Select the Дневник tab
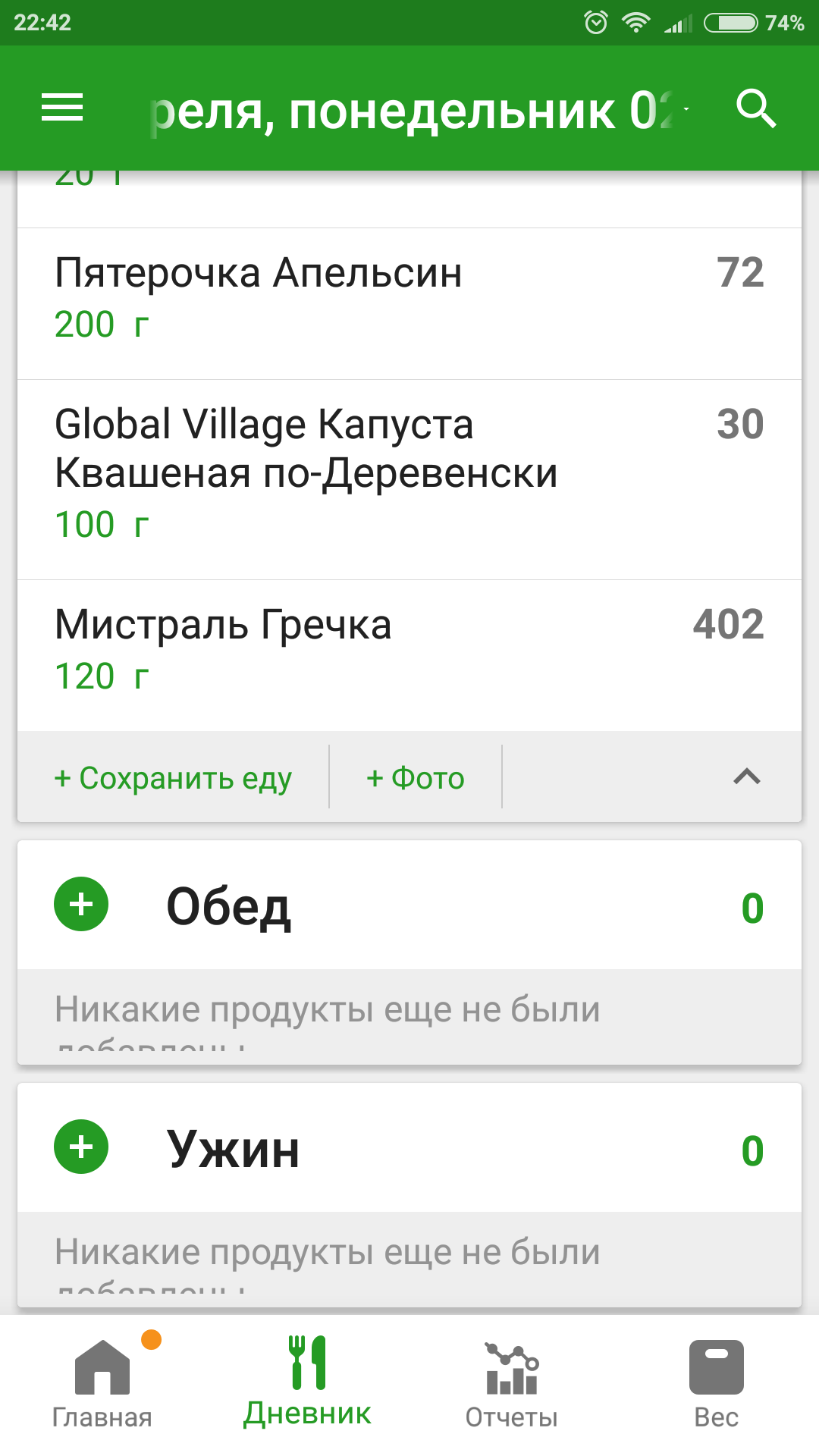Screen dimensions: 819x1456 307,1384
